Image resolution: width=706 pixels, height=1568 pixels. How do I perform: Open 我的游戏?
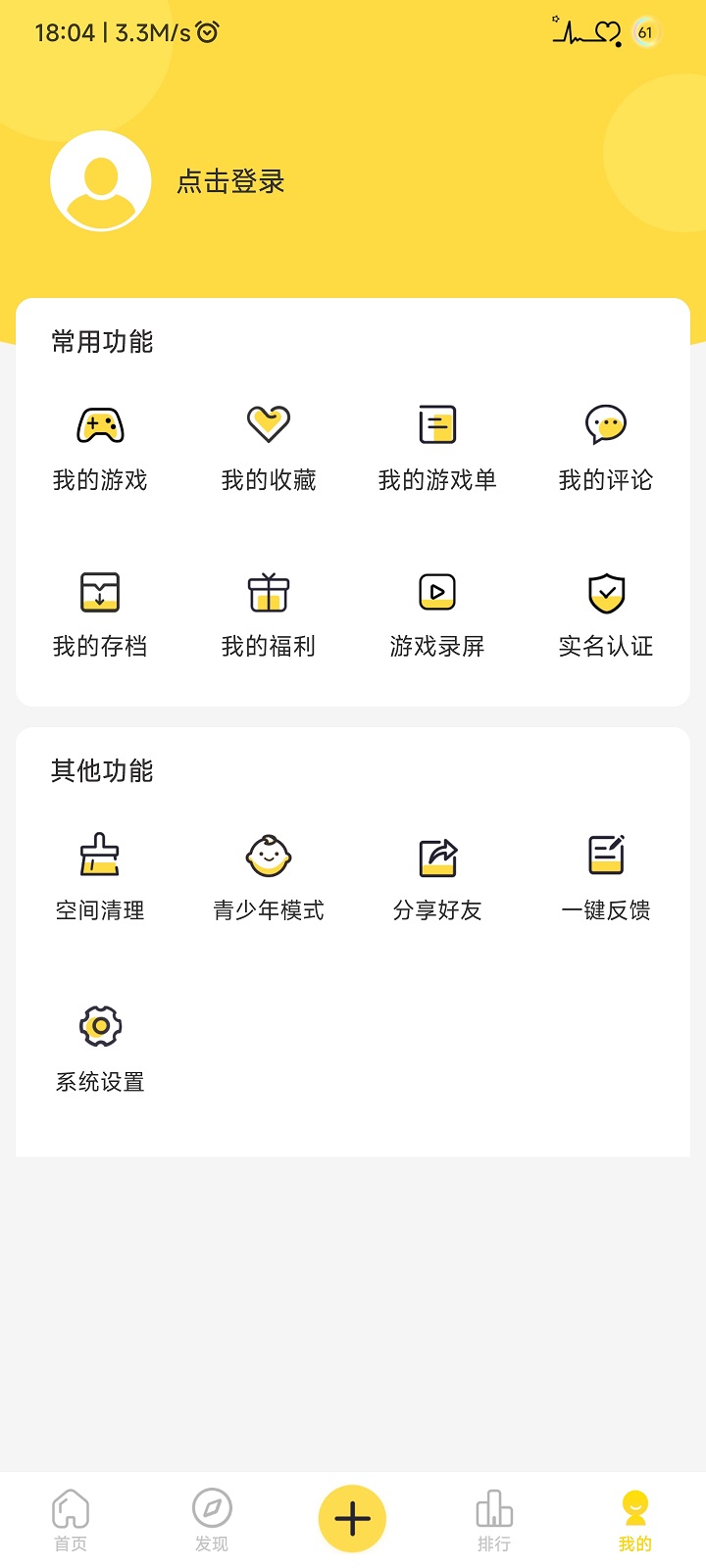(x=100, y=447)
